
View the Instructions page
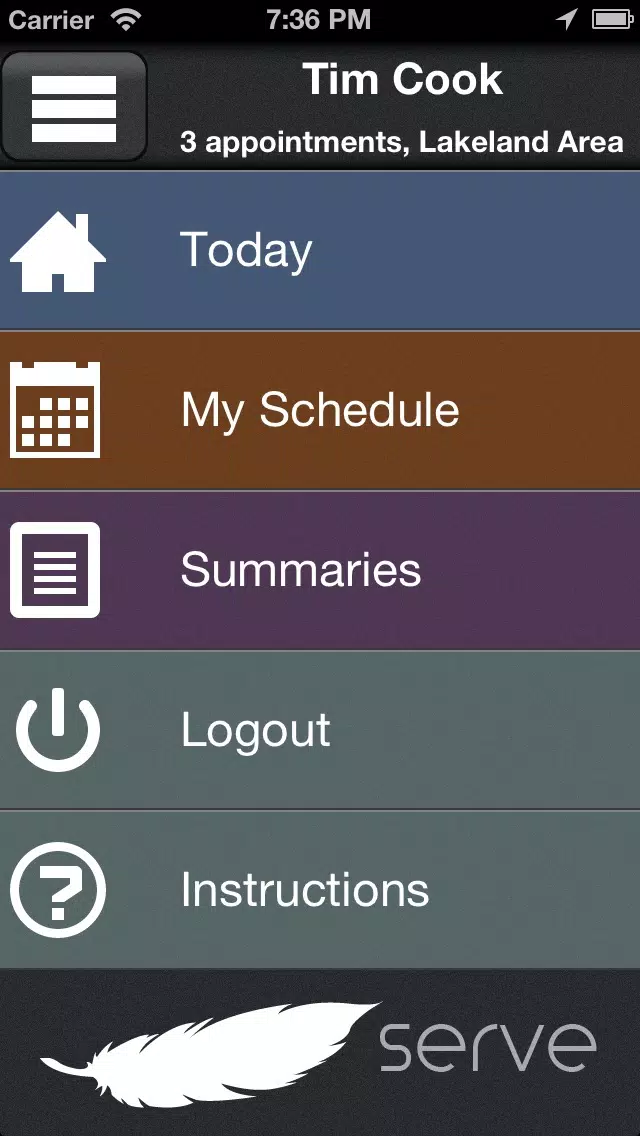pos(320,889)
